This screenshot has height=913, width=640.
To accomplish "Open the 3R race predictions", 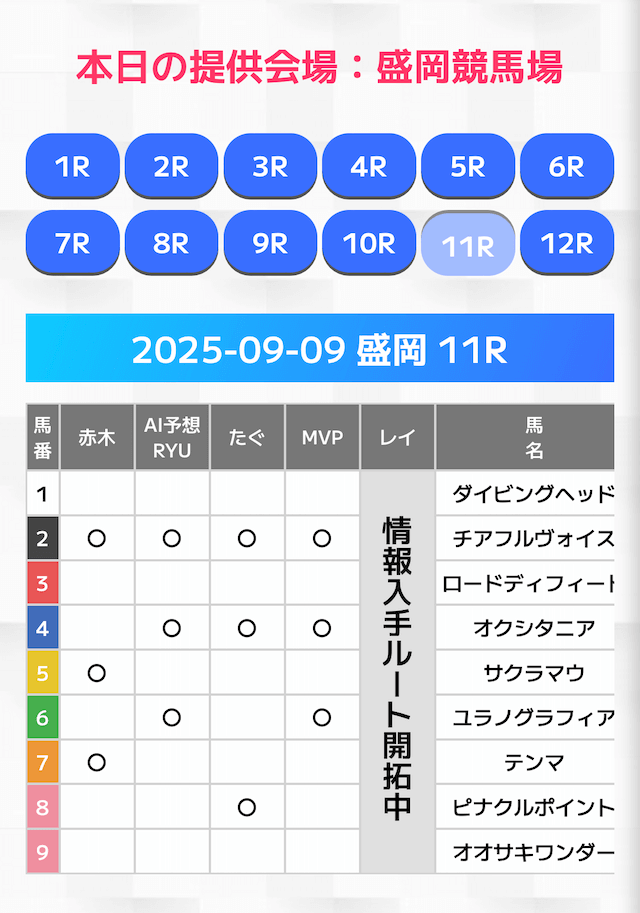I will click(270, 166).
